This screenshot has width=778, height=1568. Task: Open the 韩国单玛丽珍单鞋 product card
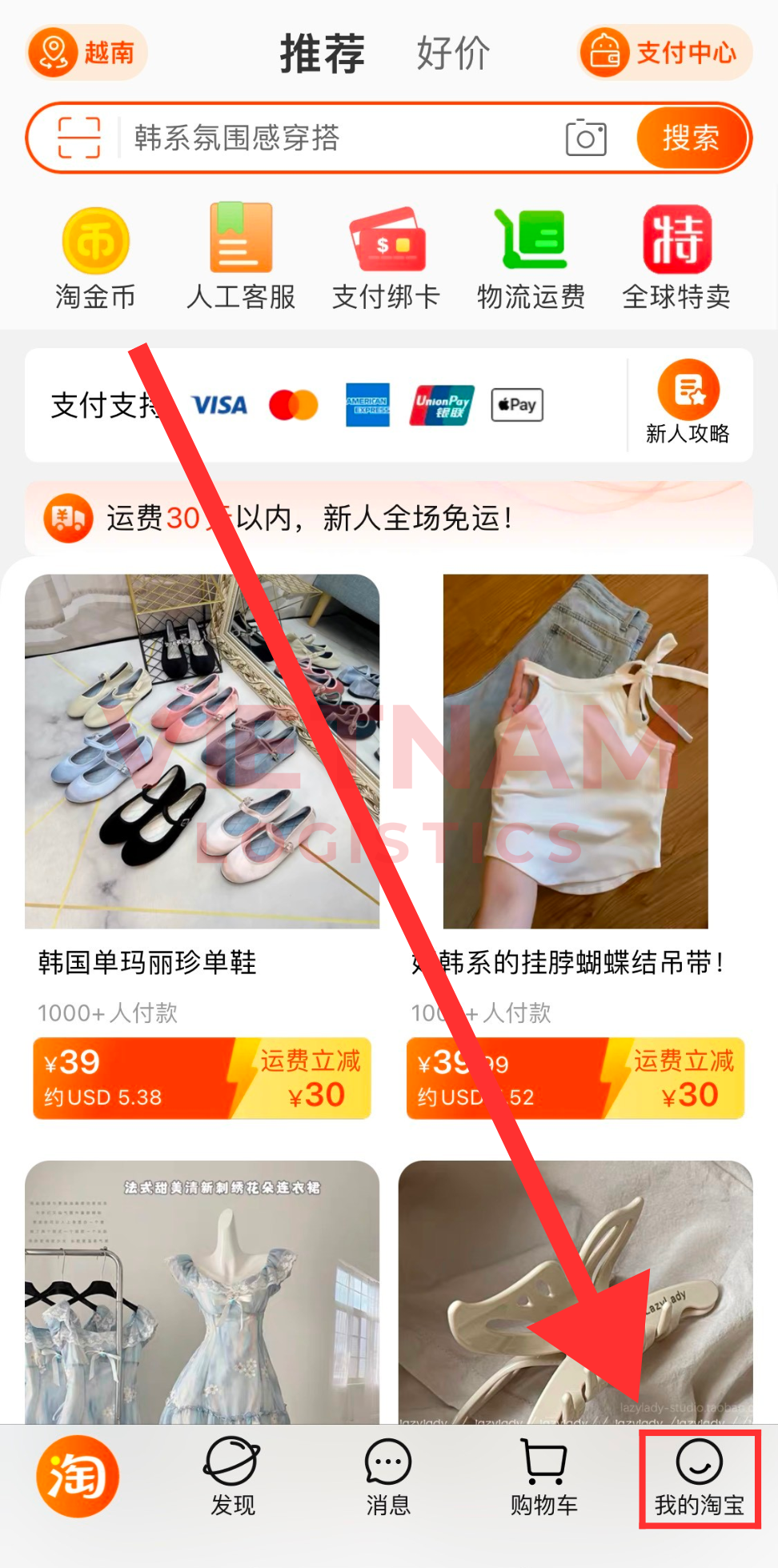click(202, 800)
